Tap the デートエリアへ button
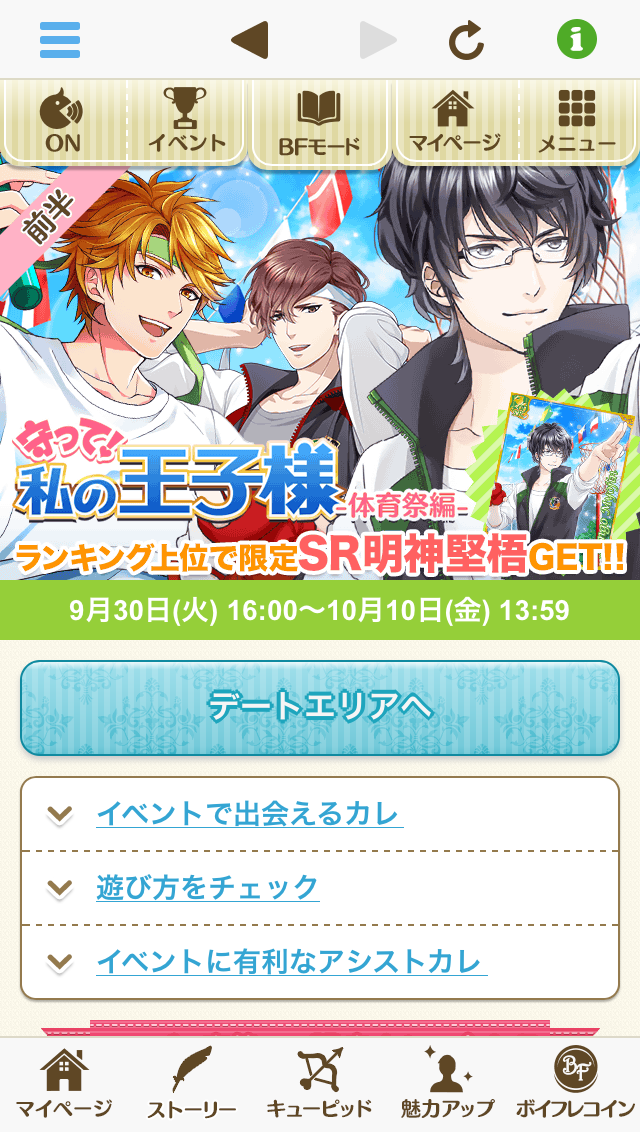640x1136 pixels. tap(320, 707)
